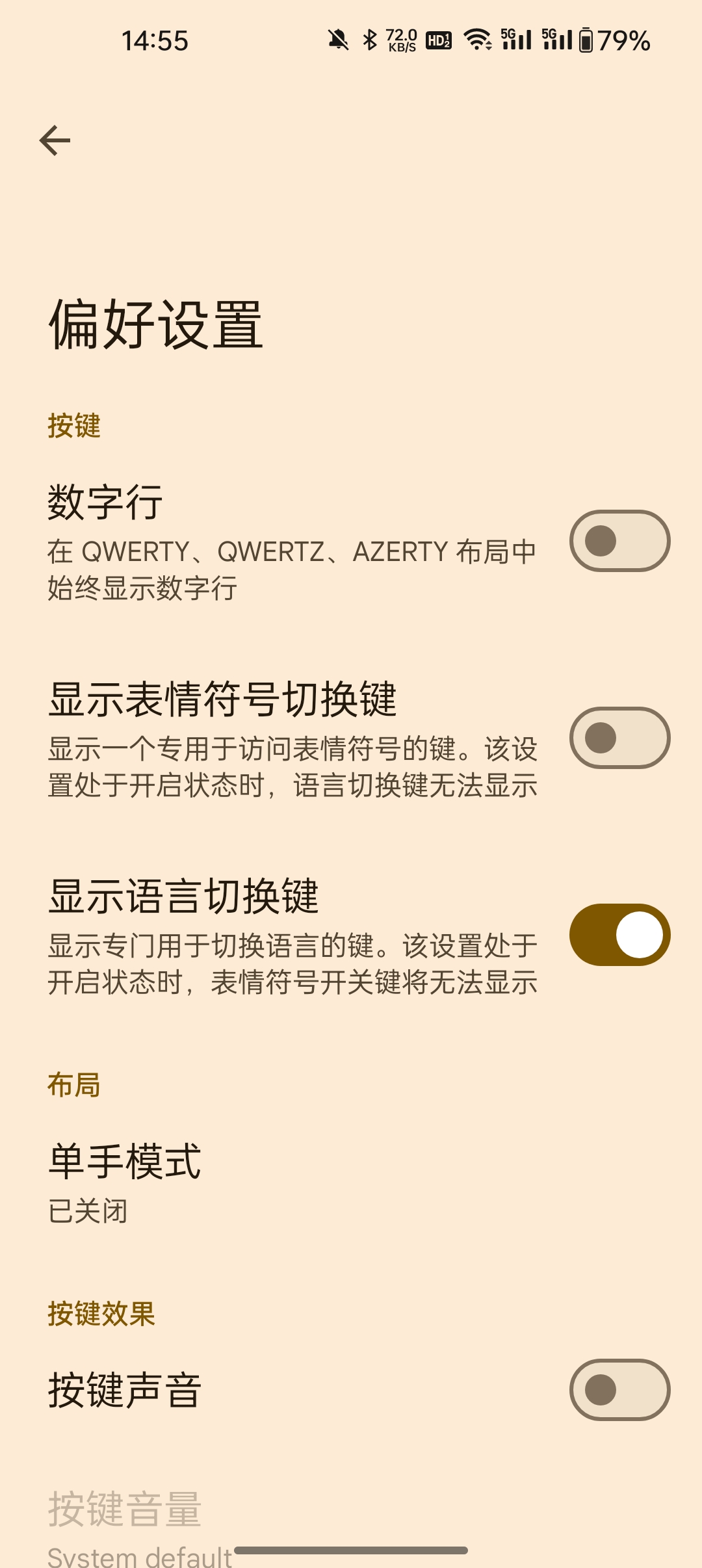Tap the clock showing 14:55

click(x=154, y=40)
